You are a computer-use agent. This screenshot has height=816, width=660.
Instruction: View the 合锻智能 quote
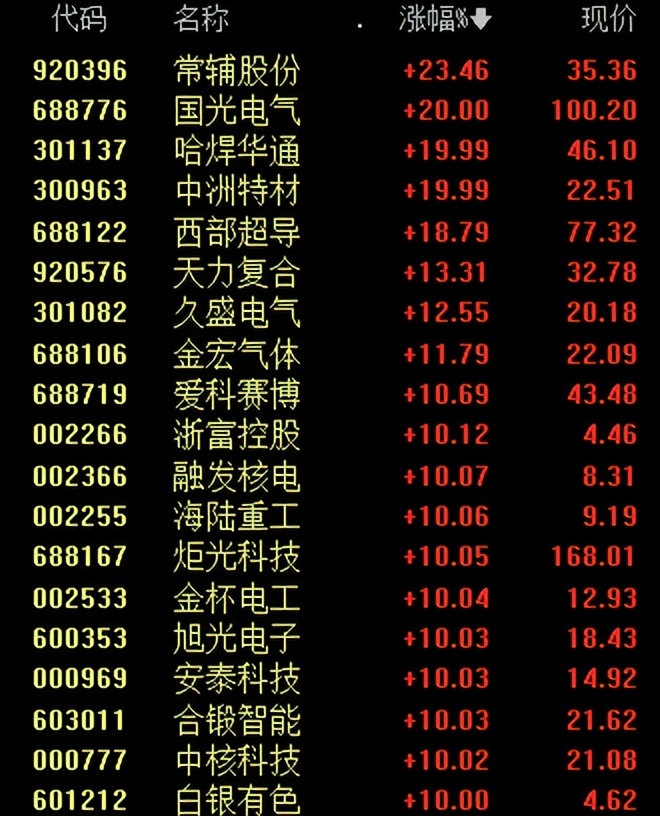[236, 720]
